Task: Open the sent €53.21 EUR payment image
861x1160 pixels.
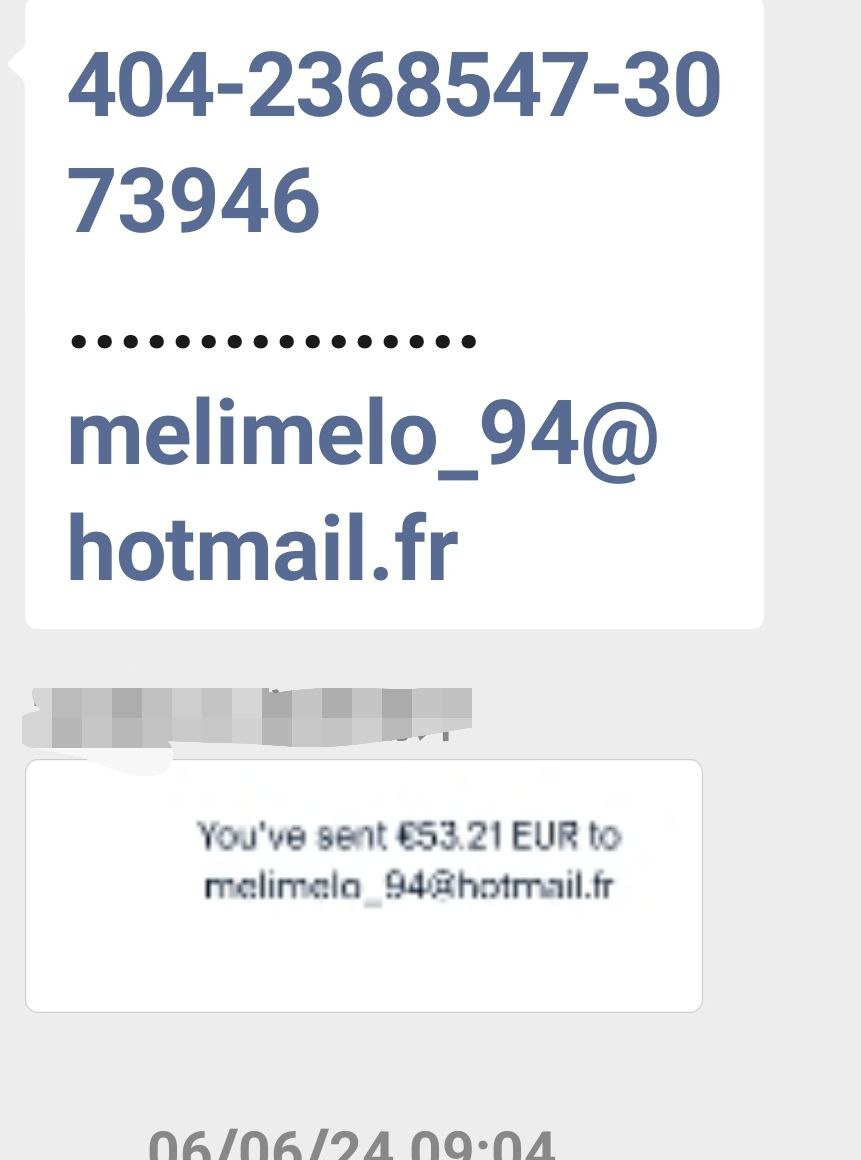Action: click(x=364, y=885)
